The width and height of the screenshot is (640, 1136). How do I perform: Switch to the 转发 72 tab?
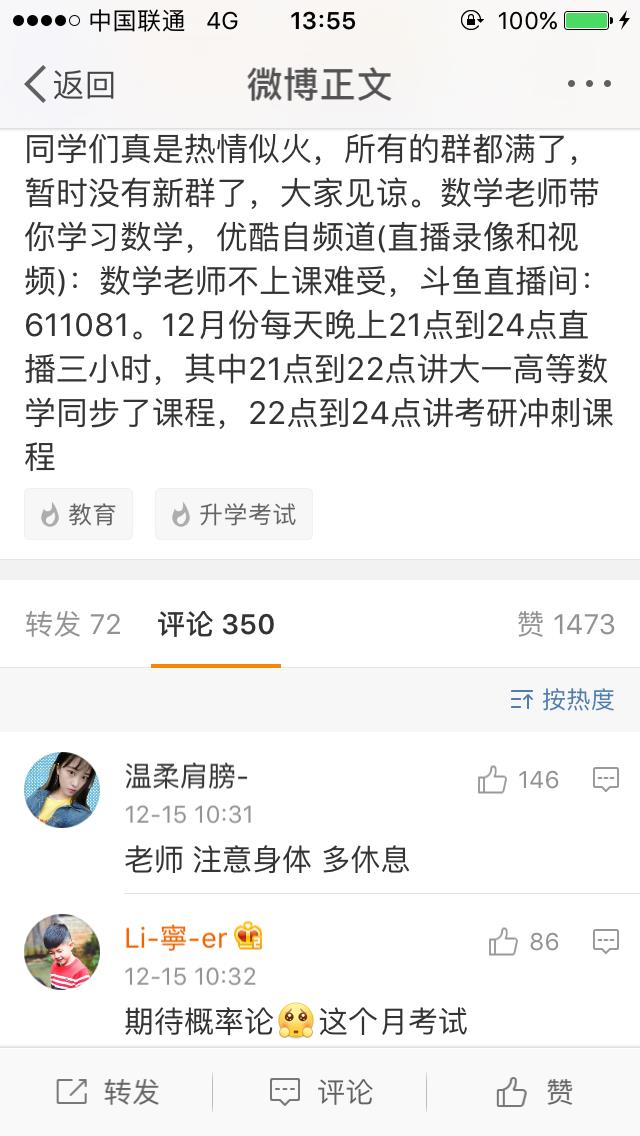click(x=73, y=625)
